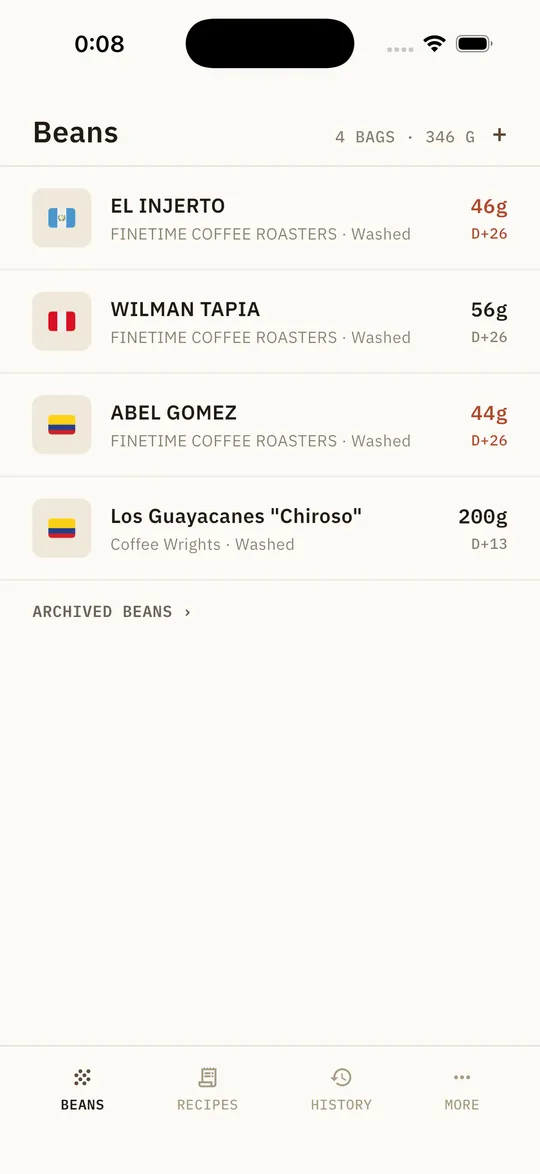Image resolution: width=540 pixels, height=1174 pixels.
Task: Select the Beans tab
Action: pos(82,1089)
